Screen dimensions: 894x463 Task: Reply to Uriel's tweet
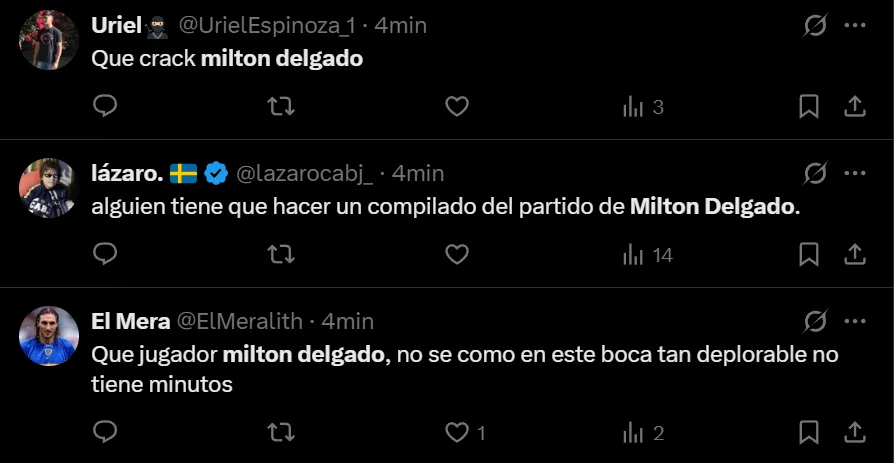point(105,106)
